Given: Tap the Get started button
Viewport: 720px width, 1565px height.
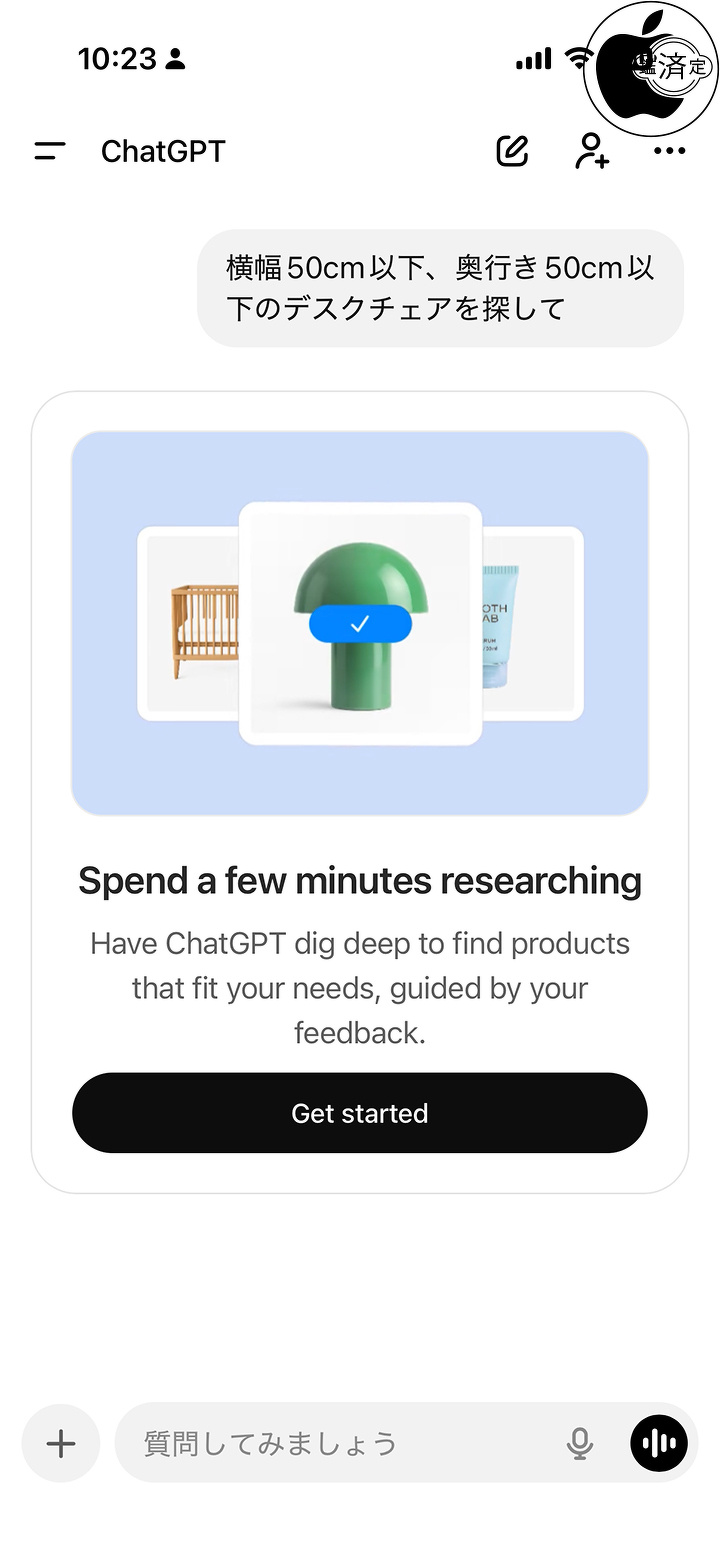Looking at the screenshot, I should 360,1113.
